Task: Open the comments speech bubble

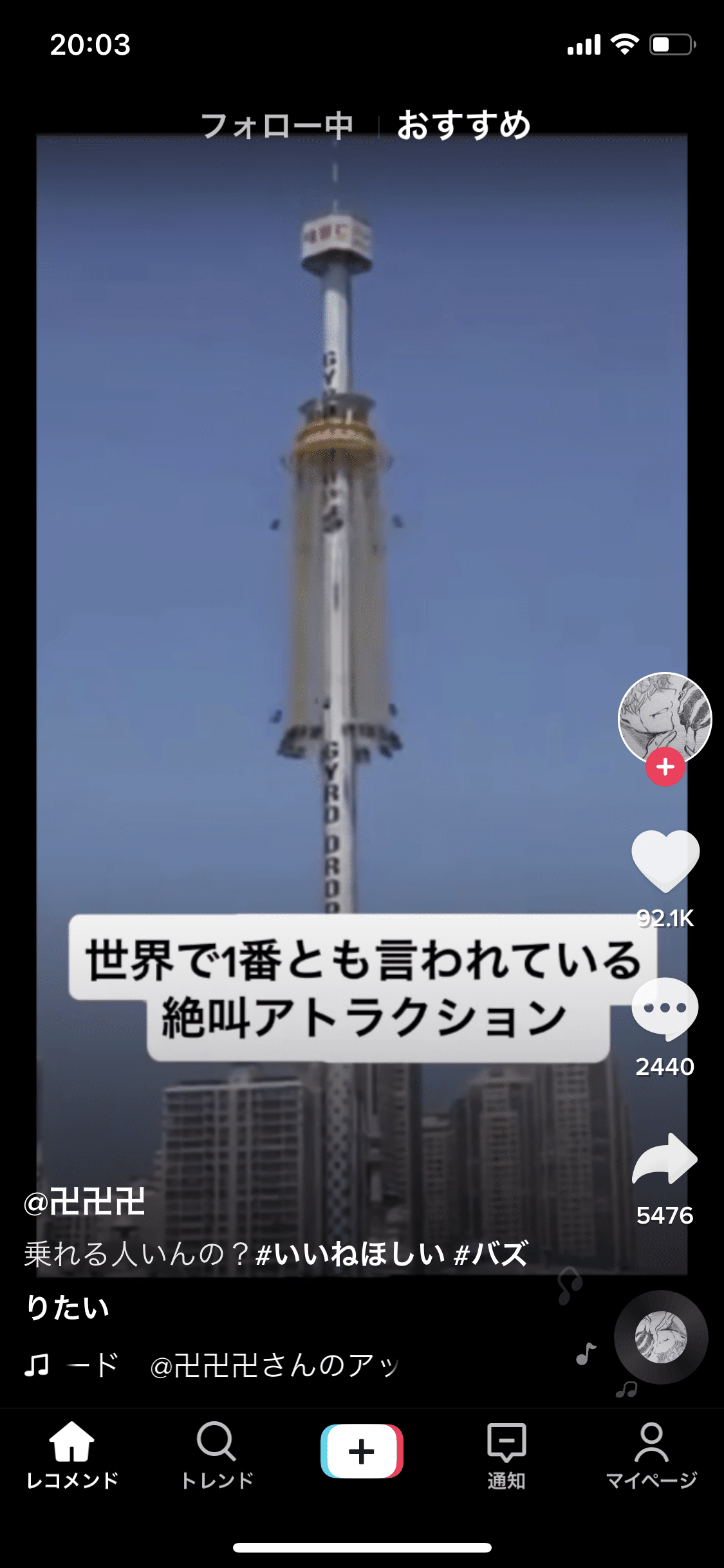Action: tap(665, 1009)
